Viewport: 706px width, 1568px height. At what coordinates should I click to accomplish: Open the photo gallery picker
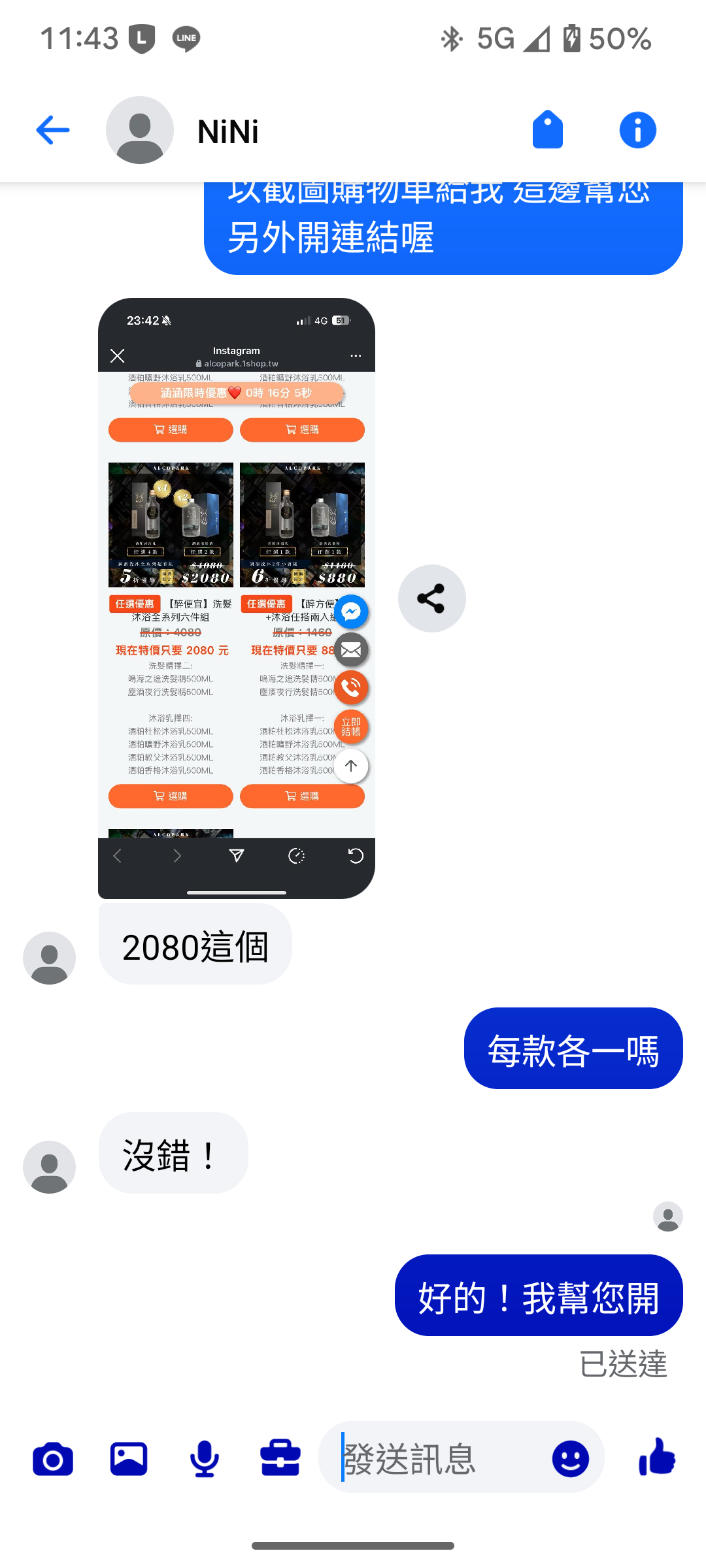pyautogui.click(x=129, y=1459)
